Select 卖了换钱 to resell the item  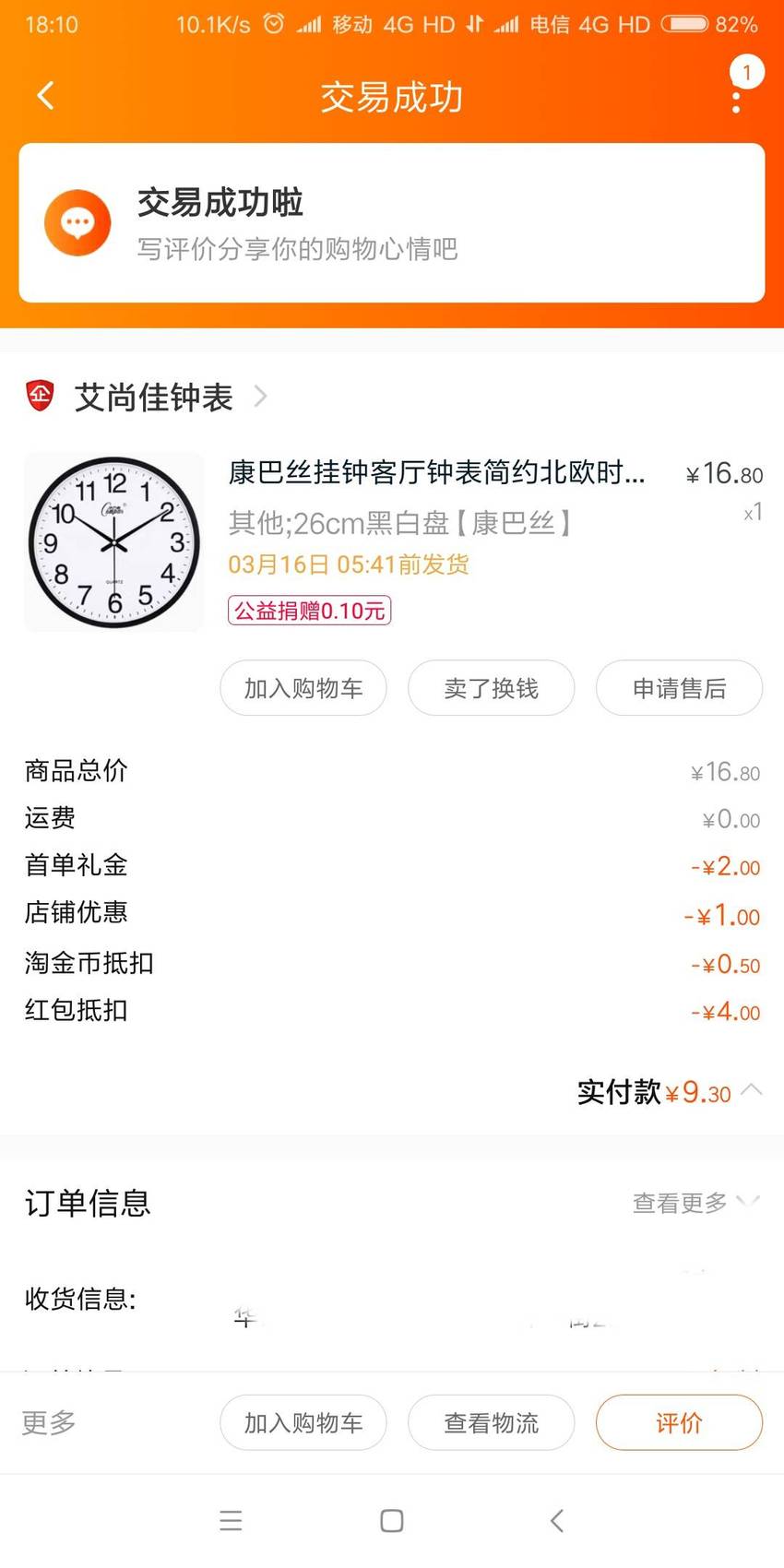(492, 688)
